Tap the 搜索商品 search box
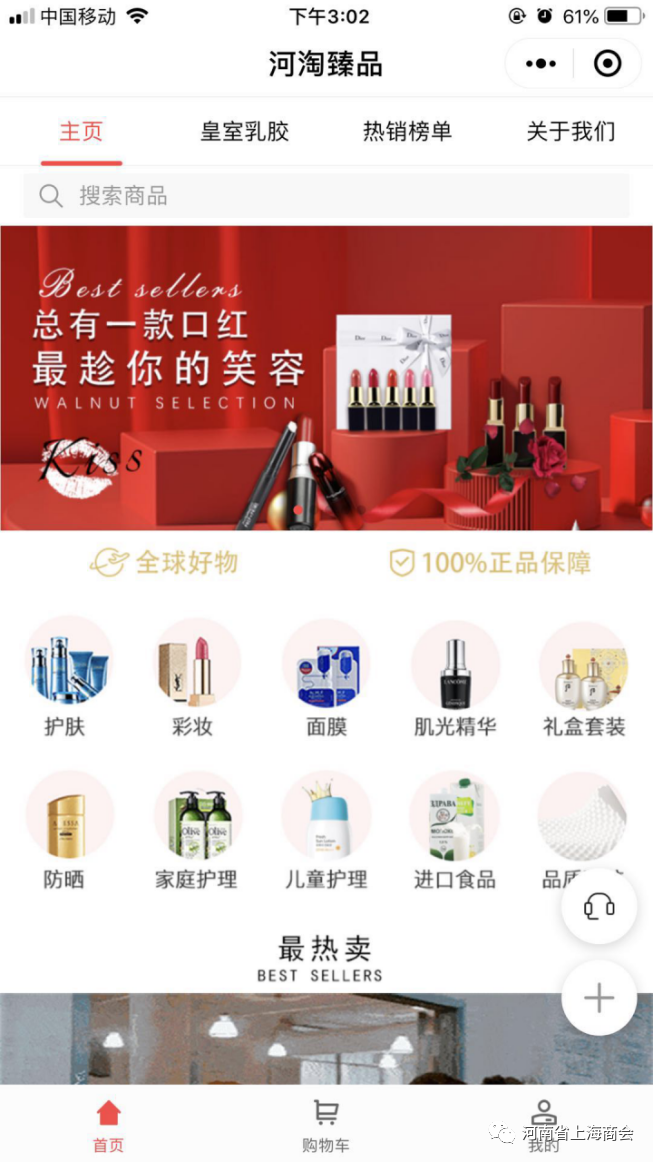This screenshot has height=1162, width=654. (x=326, y=196)
